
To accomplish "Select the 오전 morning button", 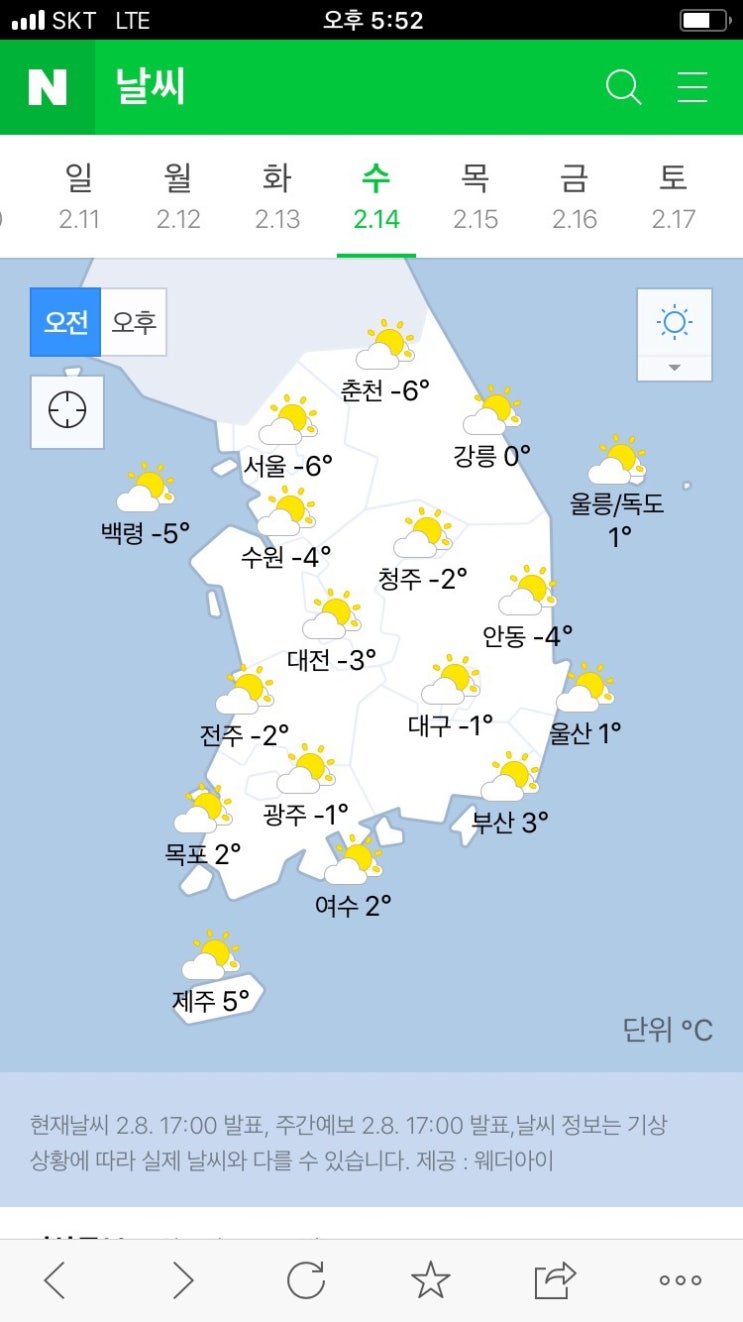I will tap(66, 322).
